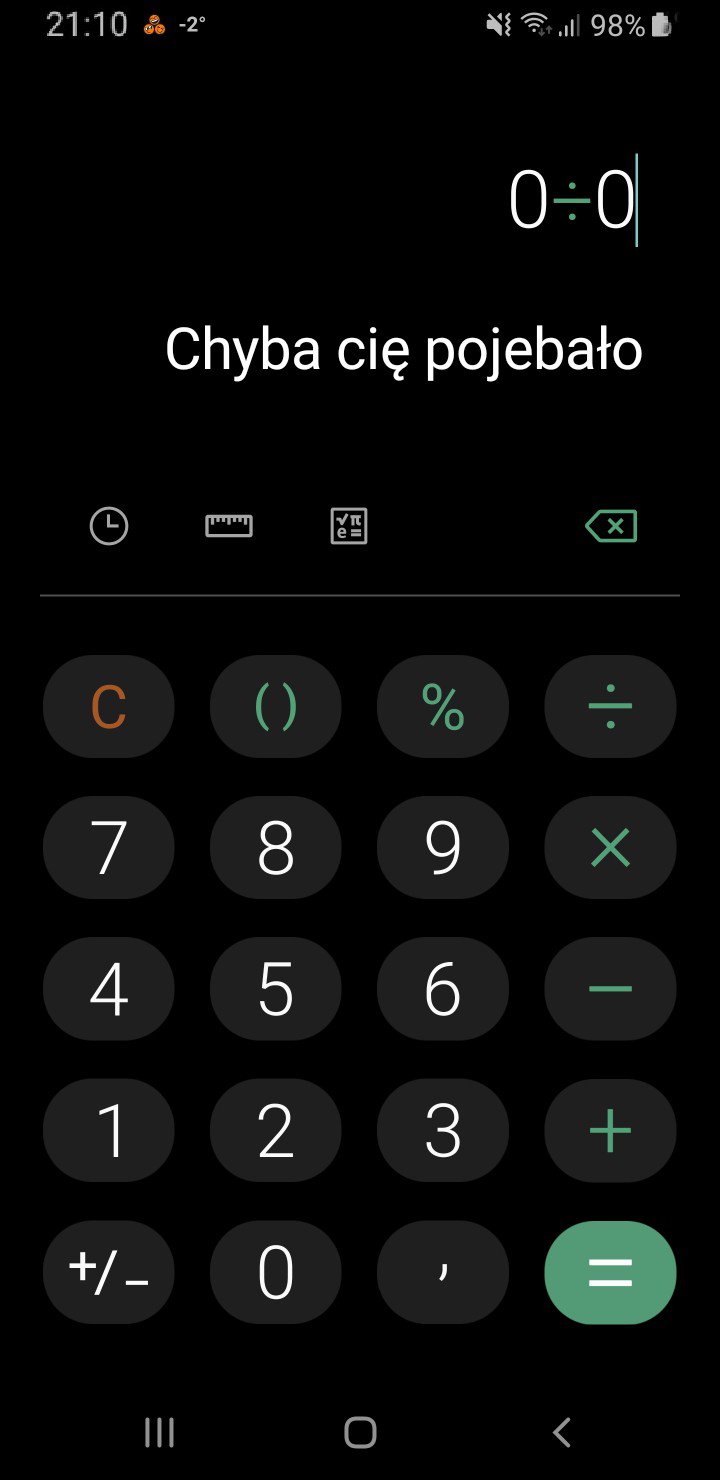
Task: Switch to the scientific calculator mode
Action: (349, 526)
